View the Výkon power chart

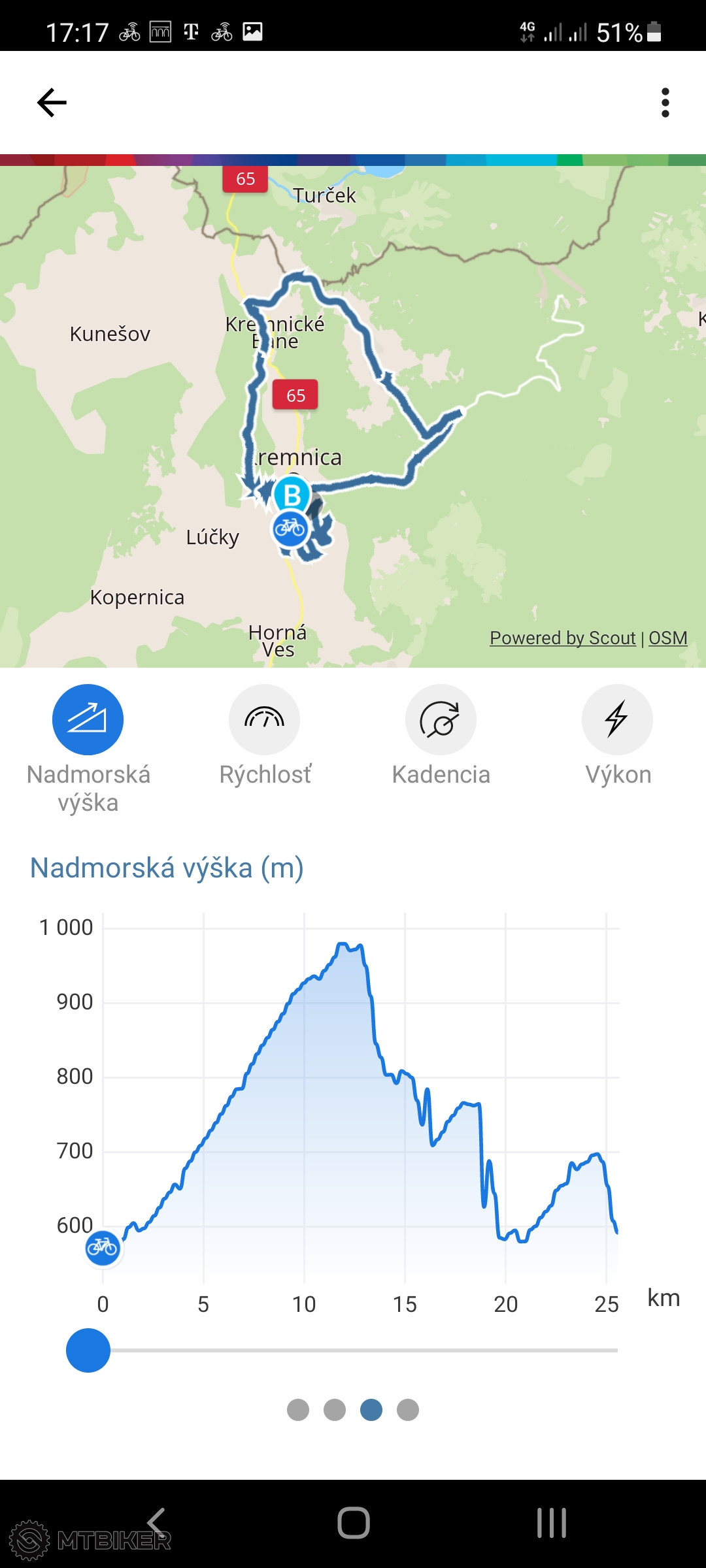(x=617, y=719)
